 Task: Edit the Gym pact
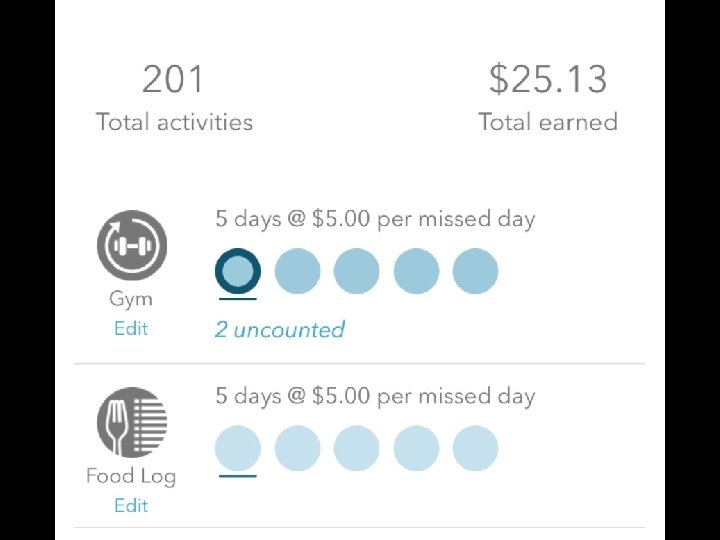tap(131, 329)
